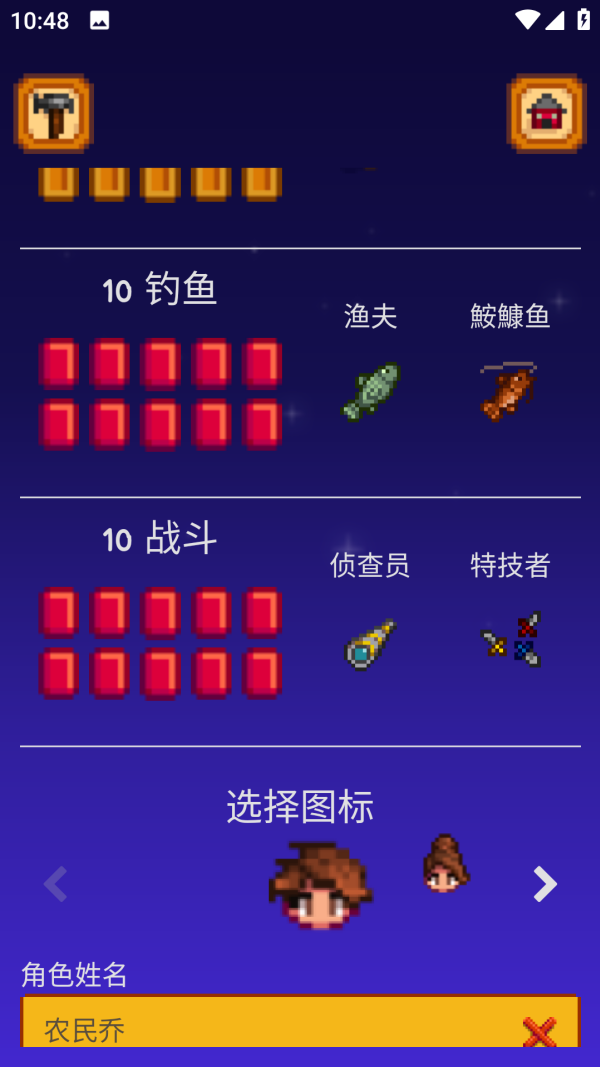Open the red house icon
600x1067 pixels.
pos(546,114)
